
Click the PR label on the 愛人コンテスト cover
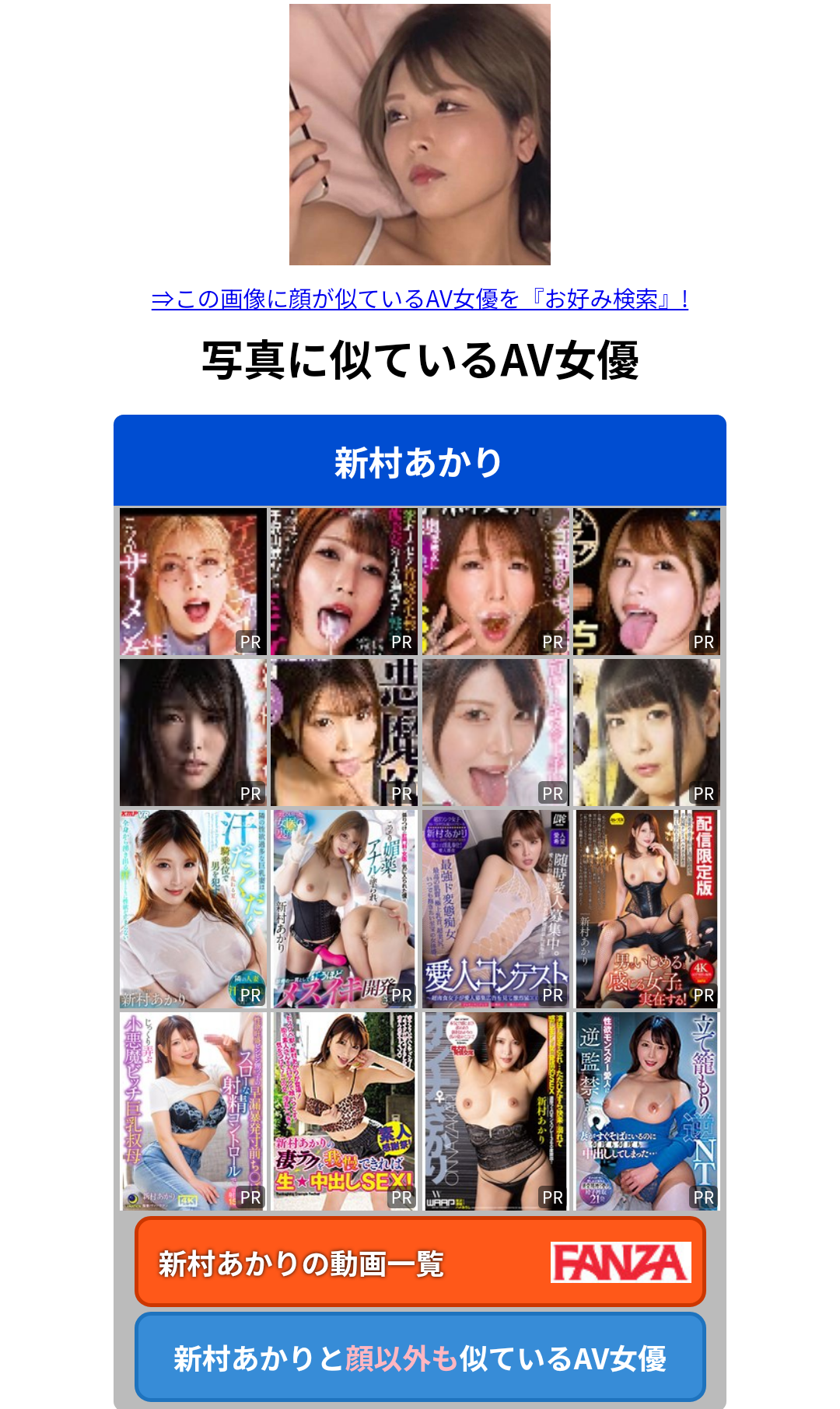(555, 994)
